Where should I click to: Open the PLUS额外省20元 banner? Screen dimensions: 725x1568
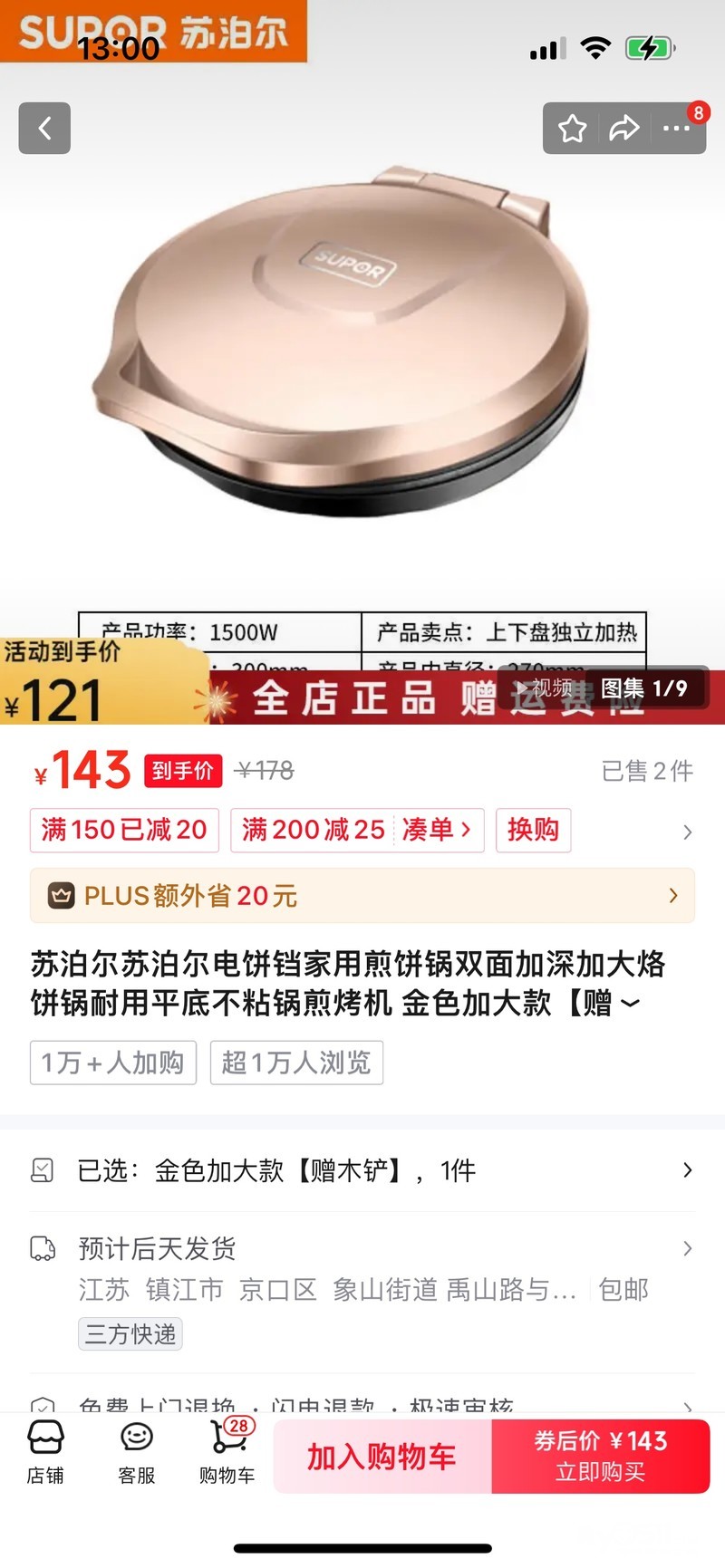pos(362,896)
